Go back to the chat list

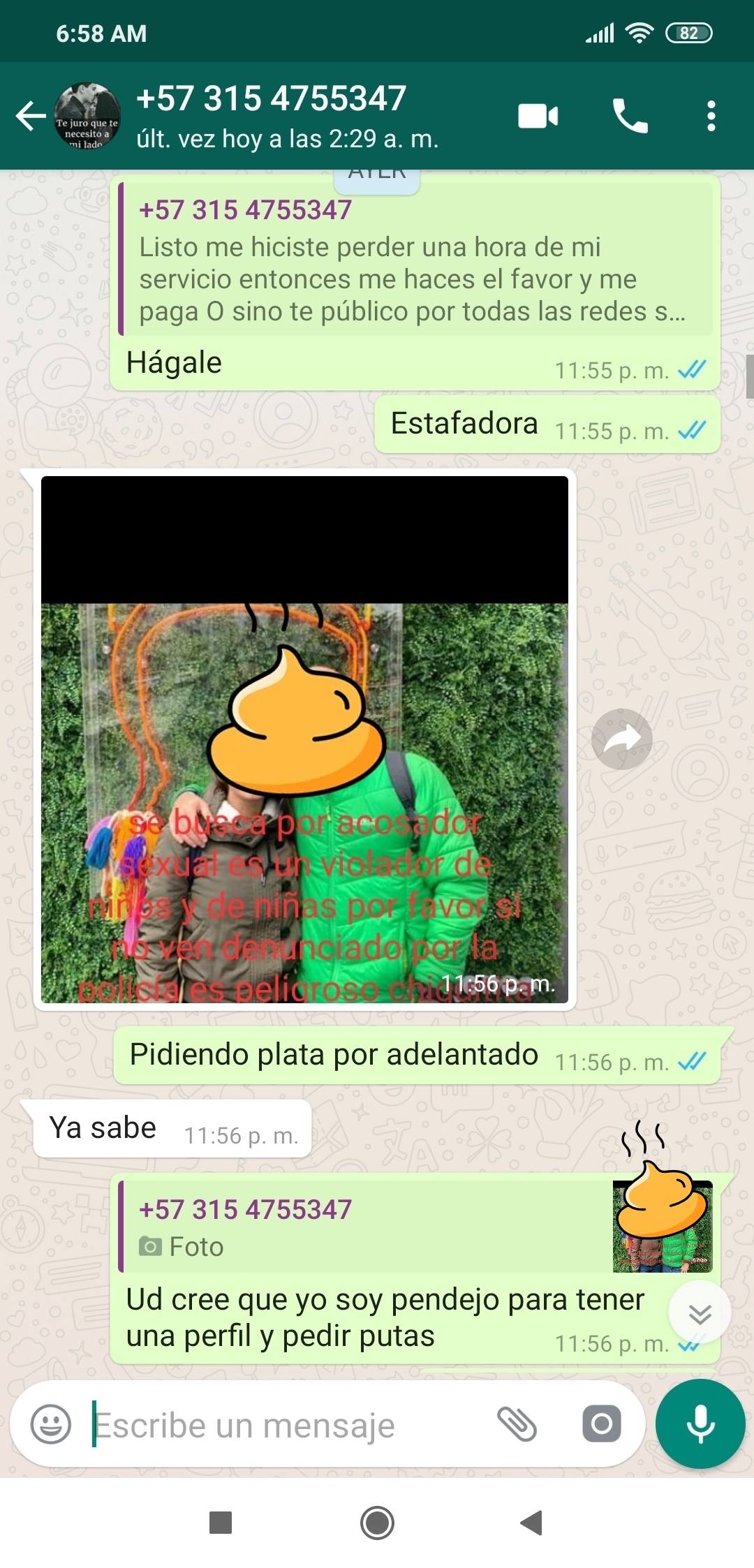click(x=31, y=116)
